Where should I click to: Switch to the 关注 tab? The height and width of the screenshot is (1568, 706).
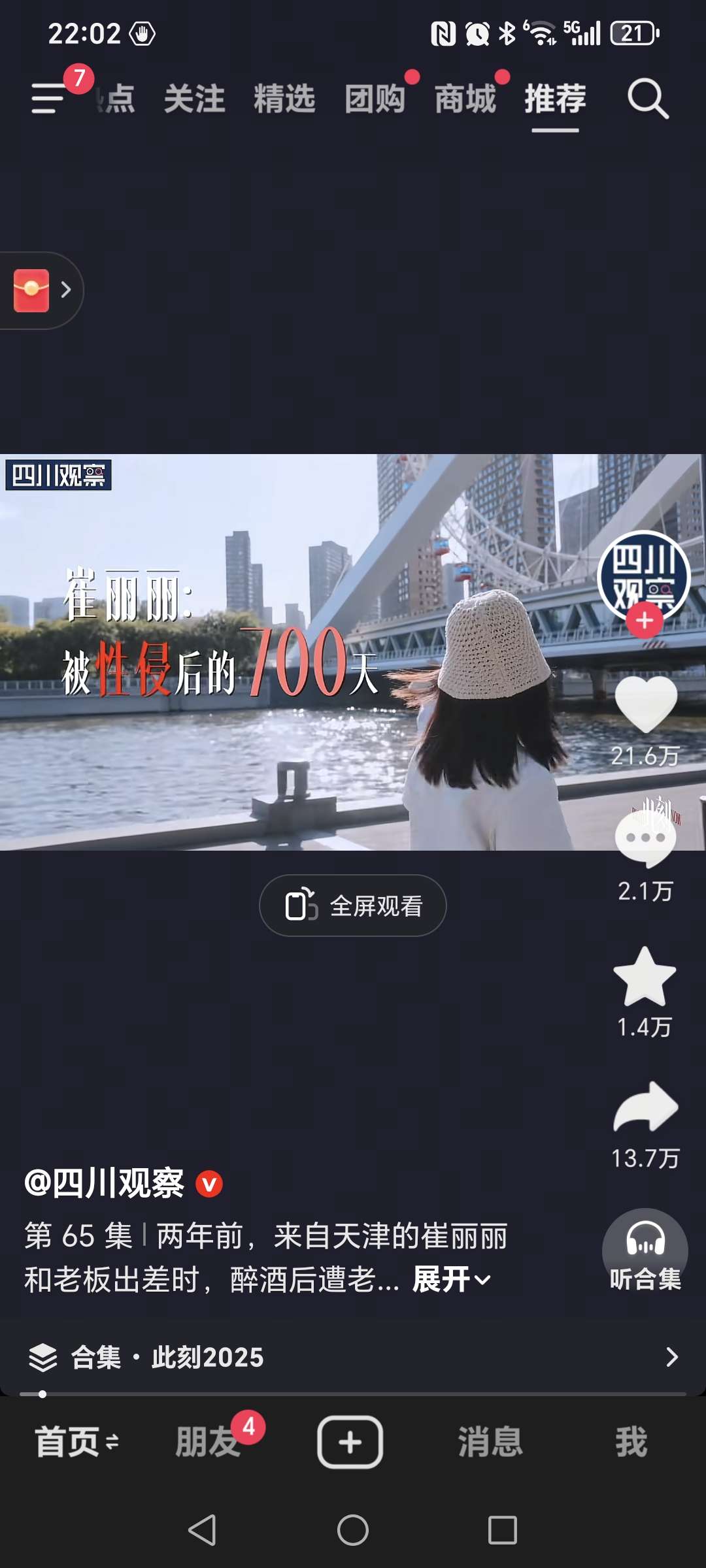coord(194,99)
